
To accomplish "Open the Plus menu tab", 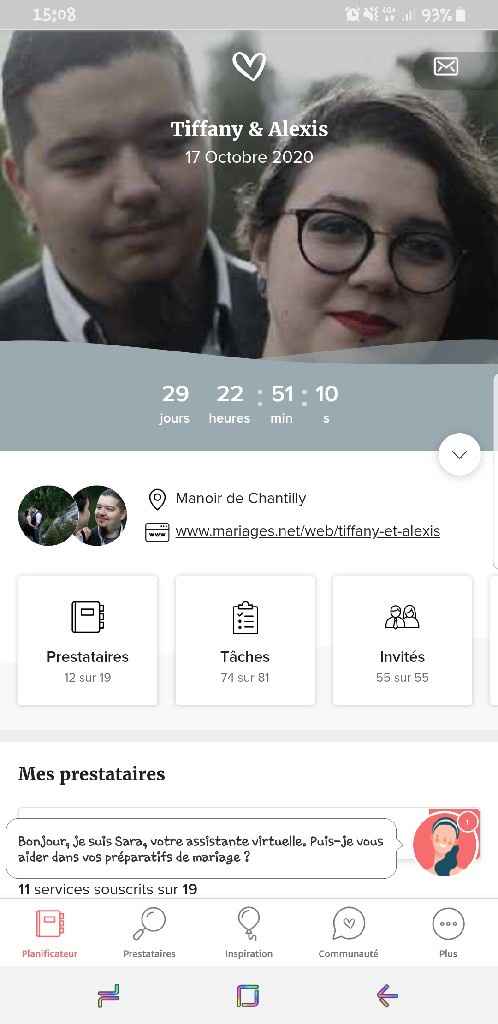I will point(448,933).
